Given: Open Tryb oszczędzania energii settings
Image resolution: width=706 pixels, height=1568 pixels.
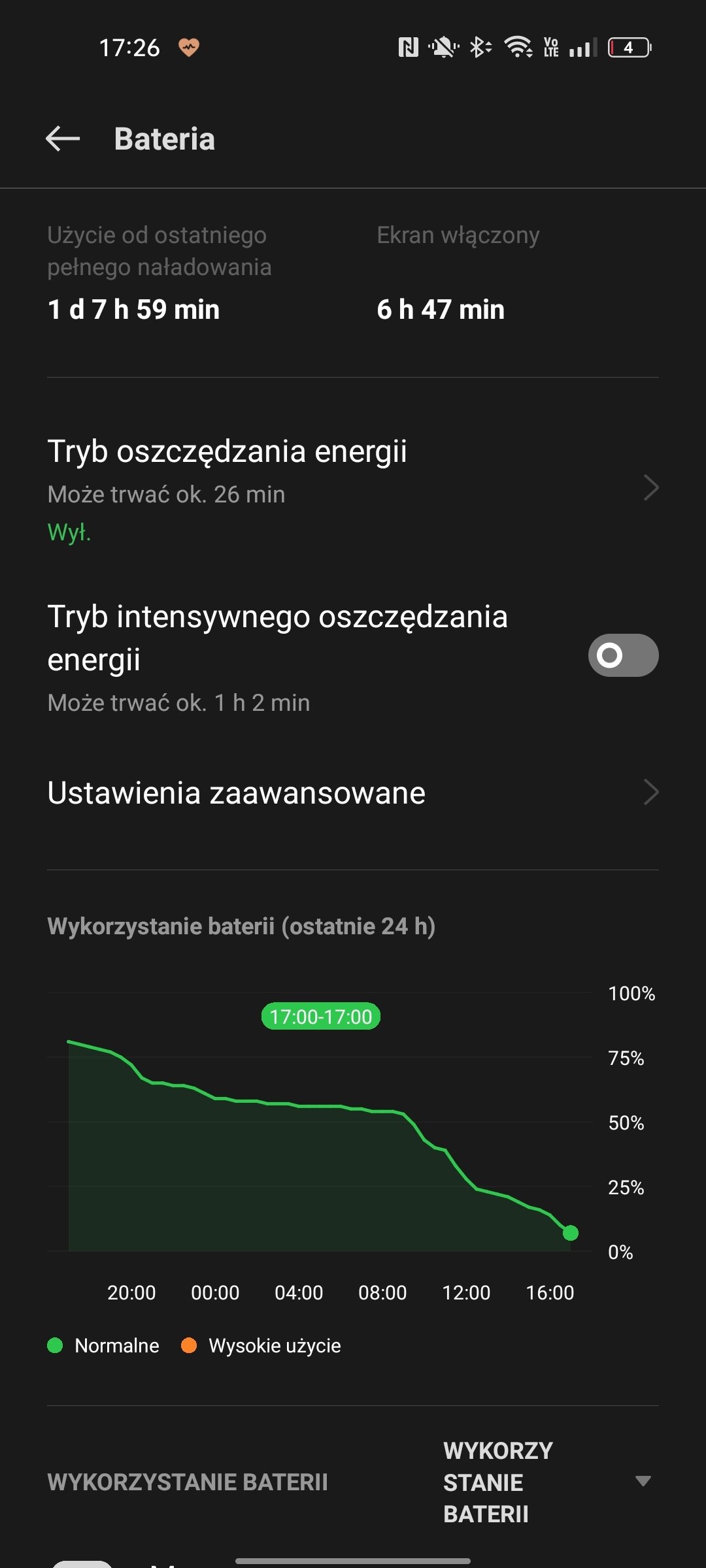Looking at the screenshot, I should 353,488.
